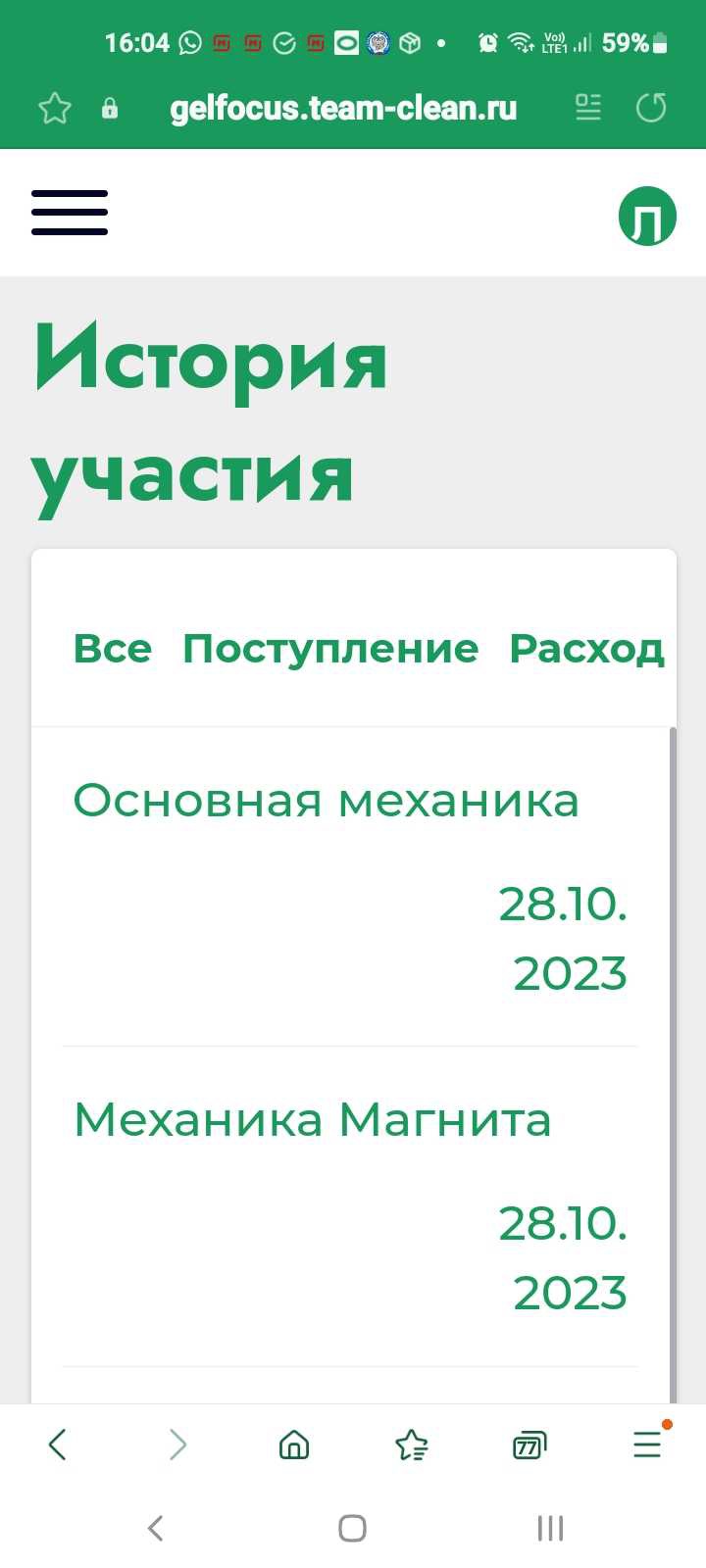Switch to the Все tab
Image resolution: width=706 pixels, height=1568 pixels.
click(113, 649)
